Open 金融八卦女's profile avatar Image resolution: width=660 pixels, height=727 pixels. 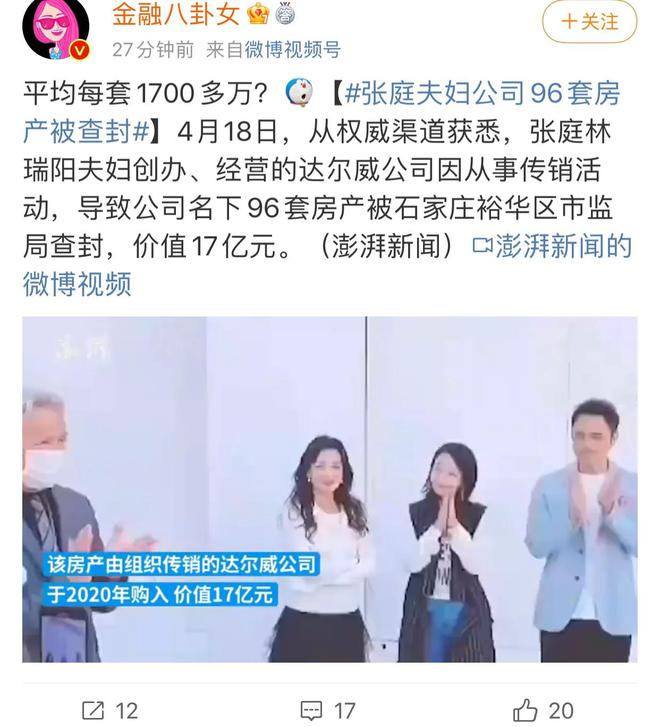tap(56, 29)
